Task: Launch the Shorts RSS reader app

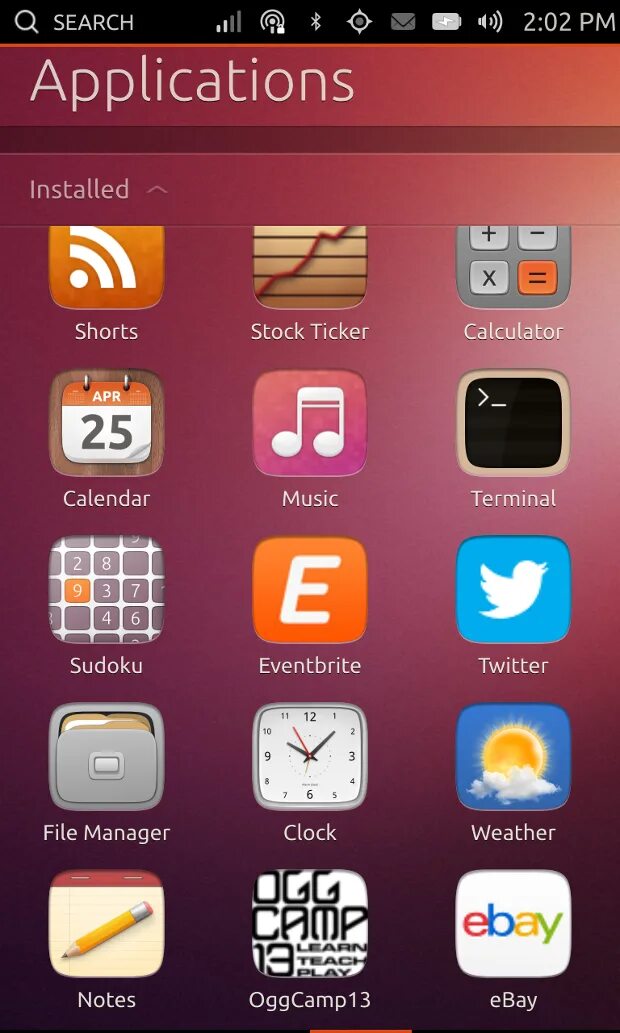Action: pyautogui.click(x=106, y=268)
